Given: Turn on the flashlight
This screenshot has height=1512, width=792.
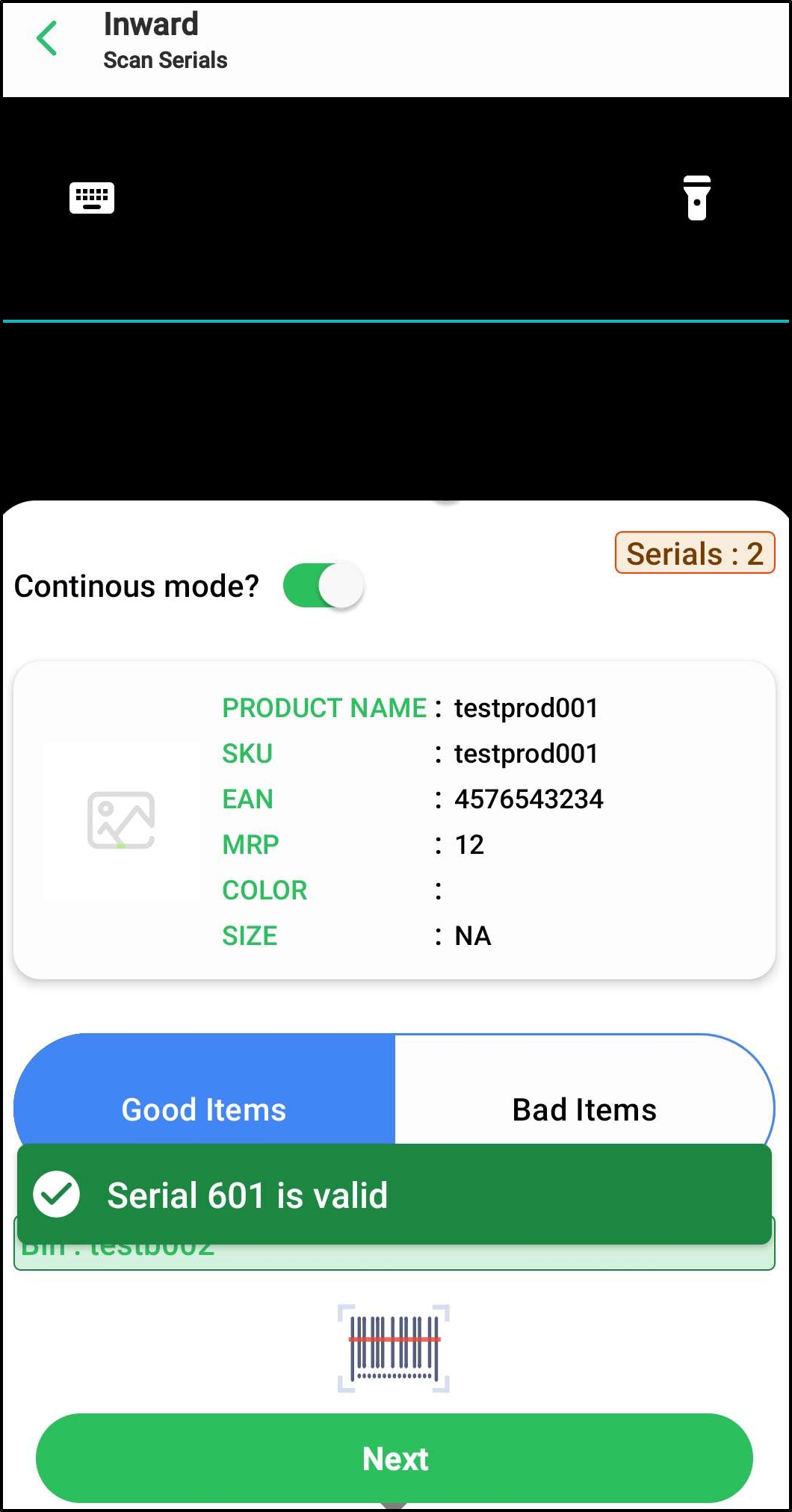Looking at the screenshot, I should [696, 198].
